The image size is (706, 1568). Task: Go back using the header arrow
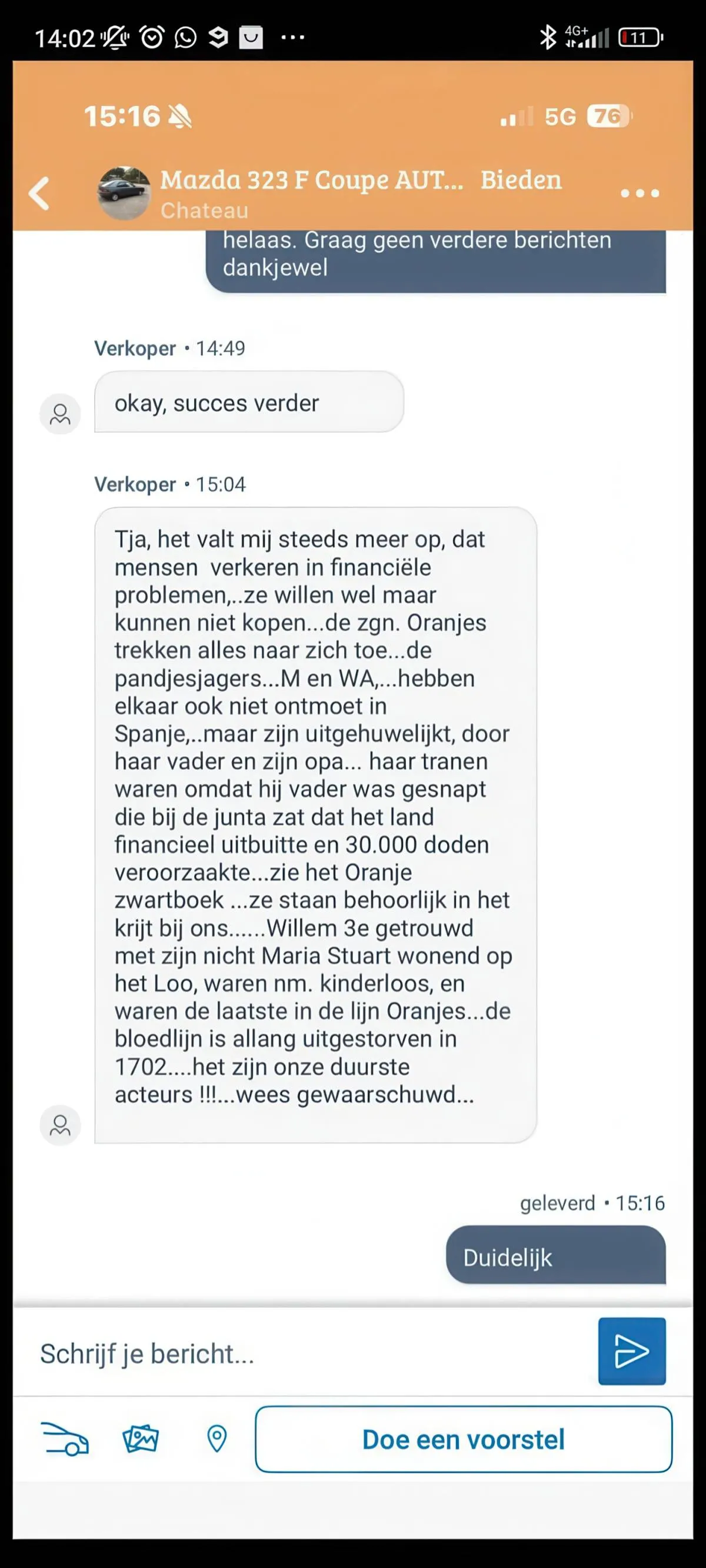39,193
